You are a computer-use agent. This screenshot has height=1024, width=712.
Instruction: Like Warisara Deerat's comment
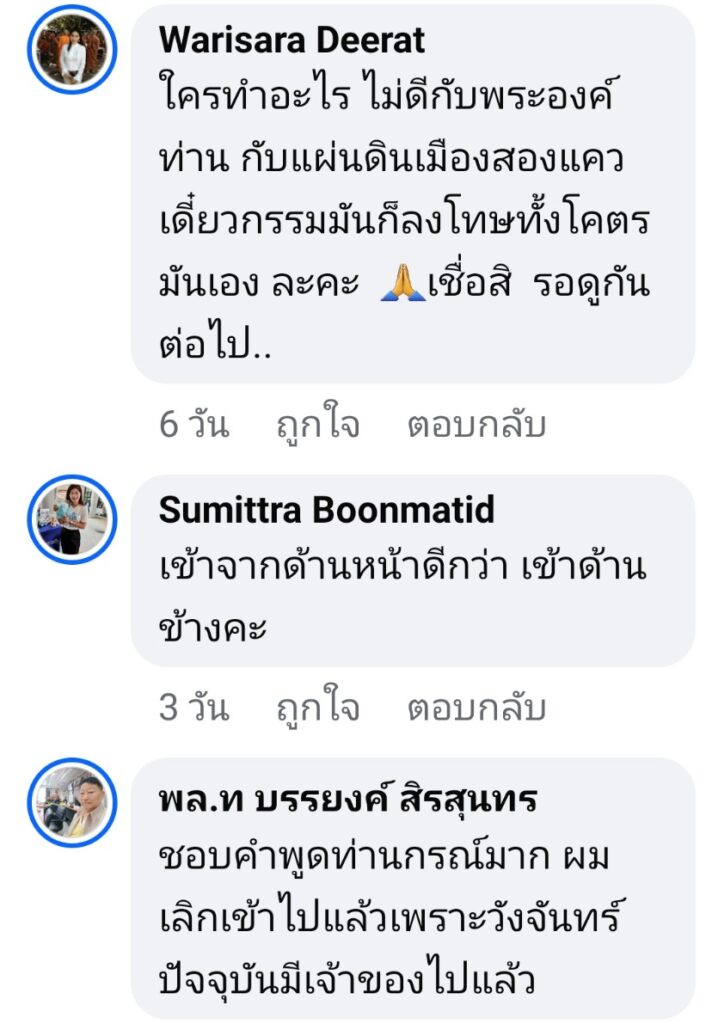point(317,425)
